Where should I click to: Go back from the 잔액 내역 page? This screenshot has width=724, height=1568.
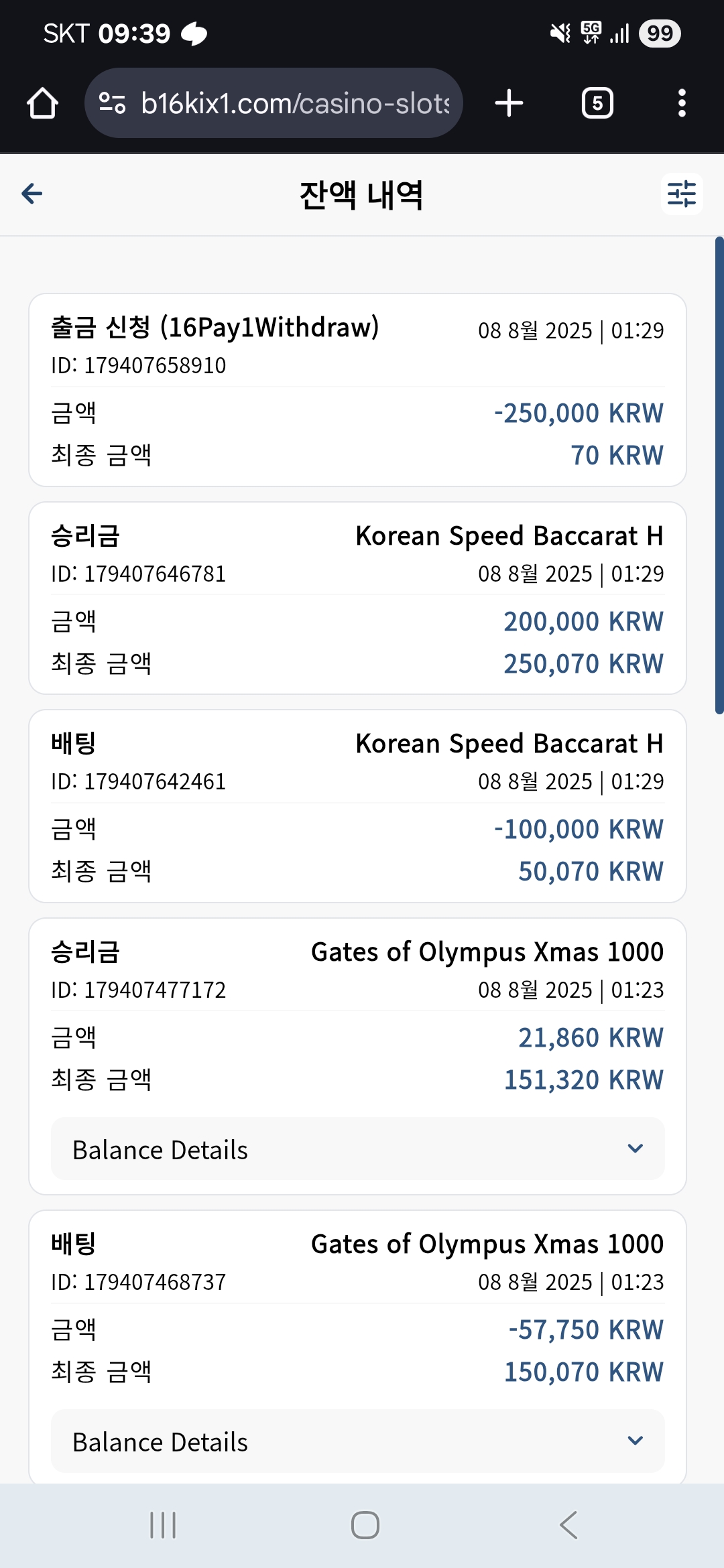tap(32, 194)
